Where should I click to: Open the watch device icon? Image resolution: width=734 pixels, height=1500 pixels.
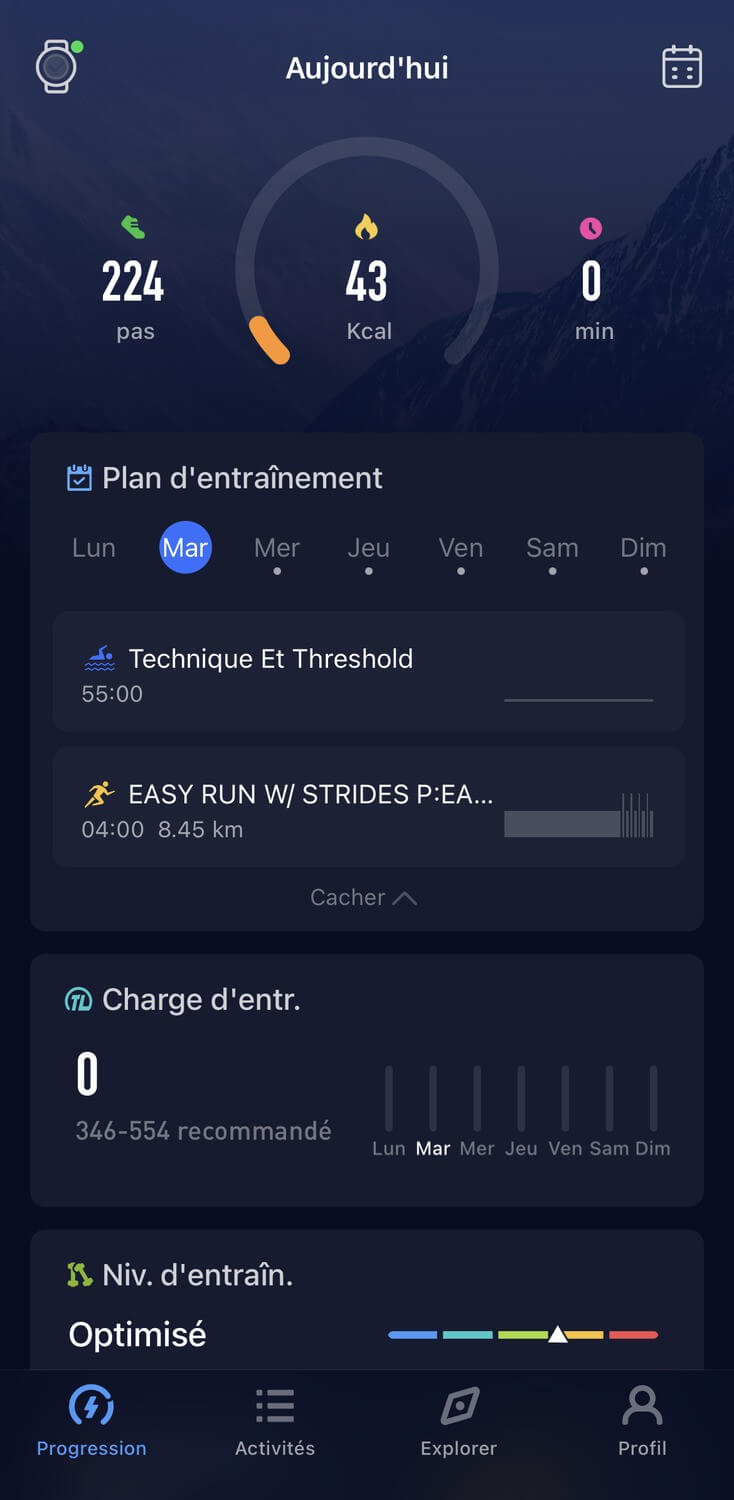(x=57, y=67)
